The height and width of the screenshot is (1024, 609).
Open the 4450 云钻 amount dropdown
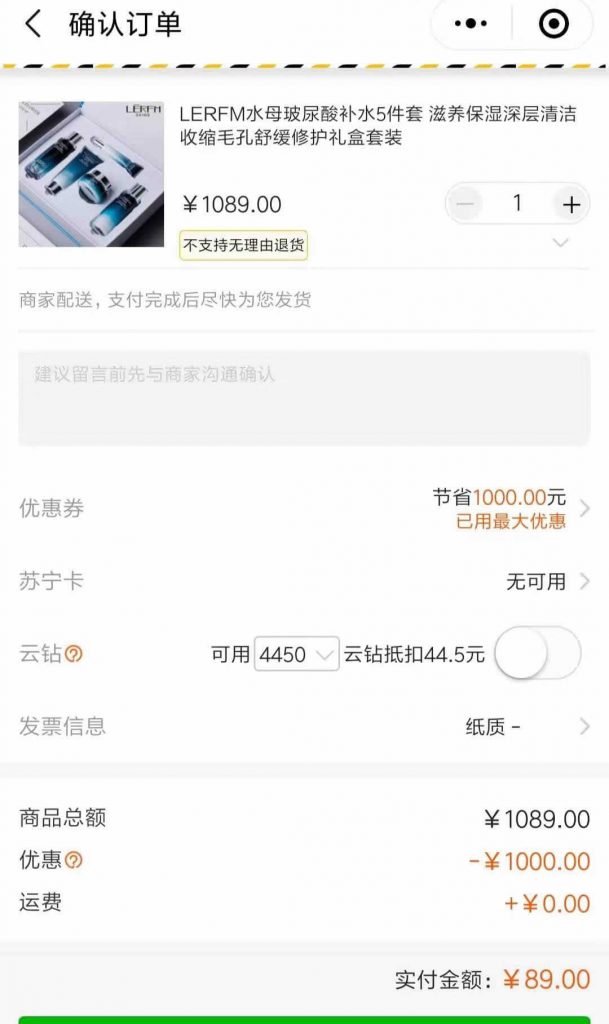tap(296, 654)
